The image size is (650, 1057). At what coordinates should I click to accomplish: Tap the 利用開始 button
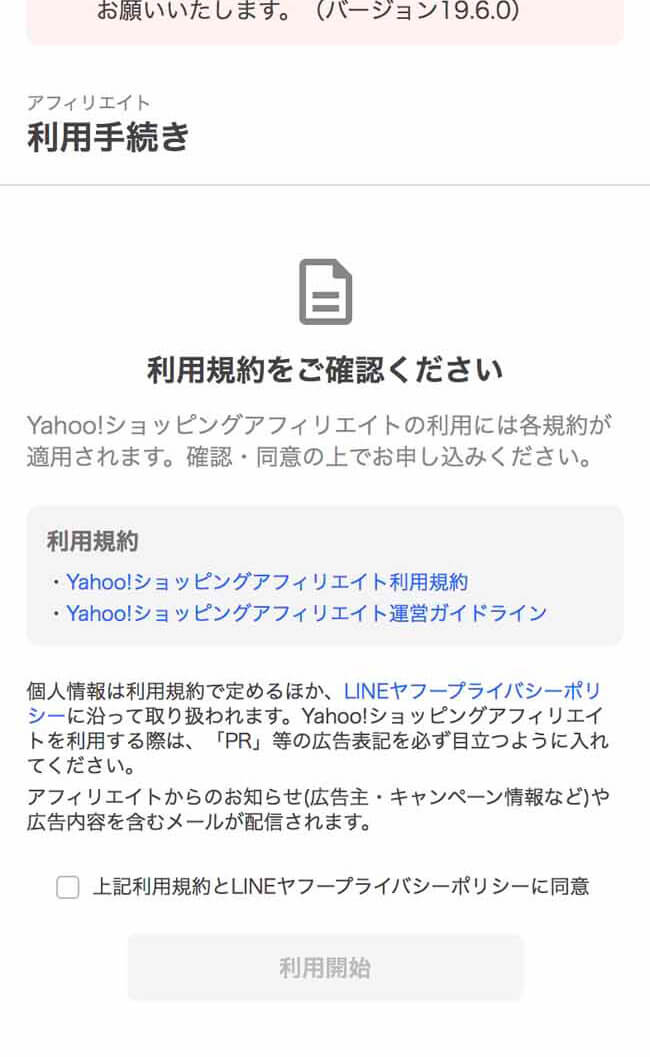pos(325,967)
